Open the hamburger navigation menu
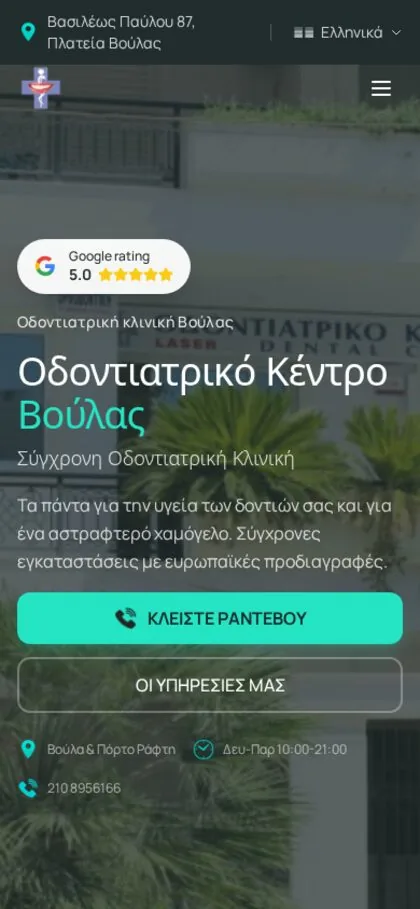 (381, 89)
